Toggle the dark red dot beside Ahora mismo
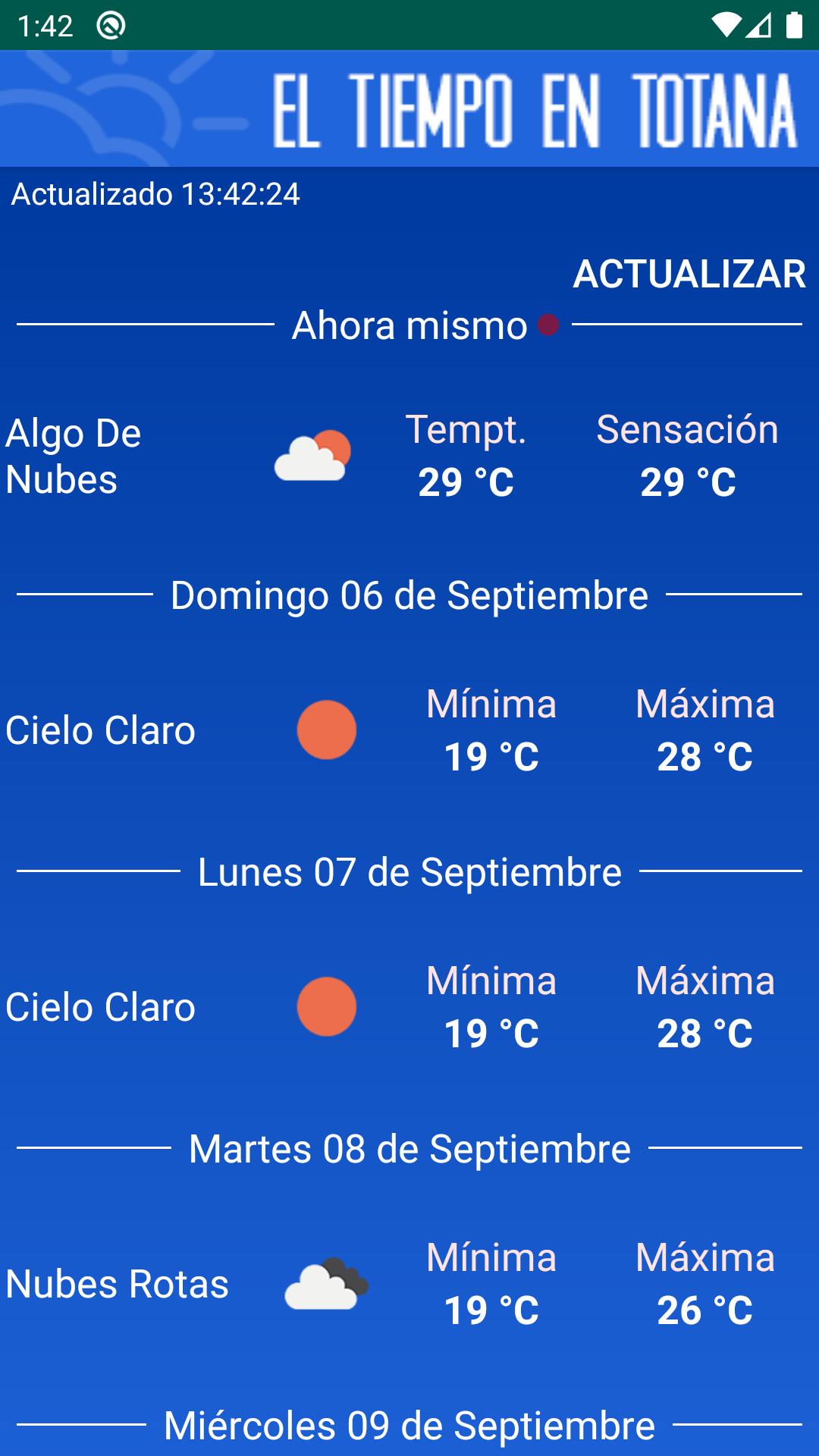 pyautogui.click(x=548, y=325)
